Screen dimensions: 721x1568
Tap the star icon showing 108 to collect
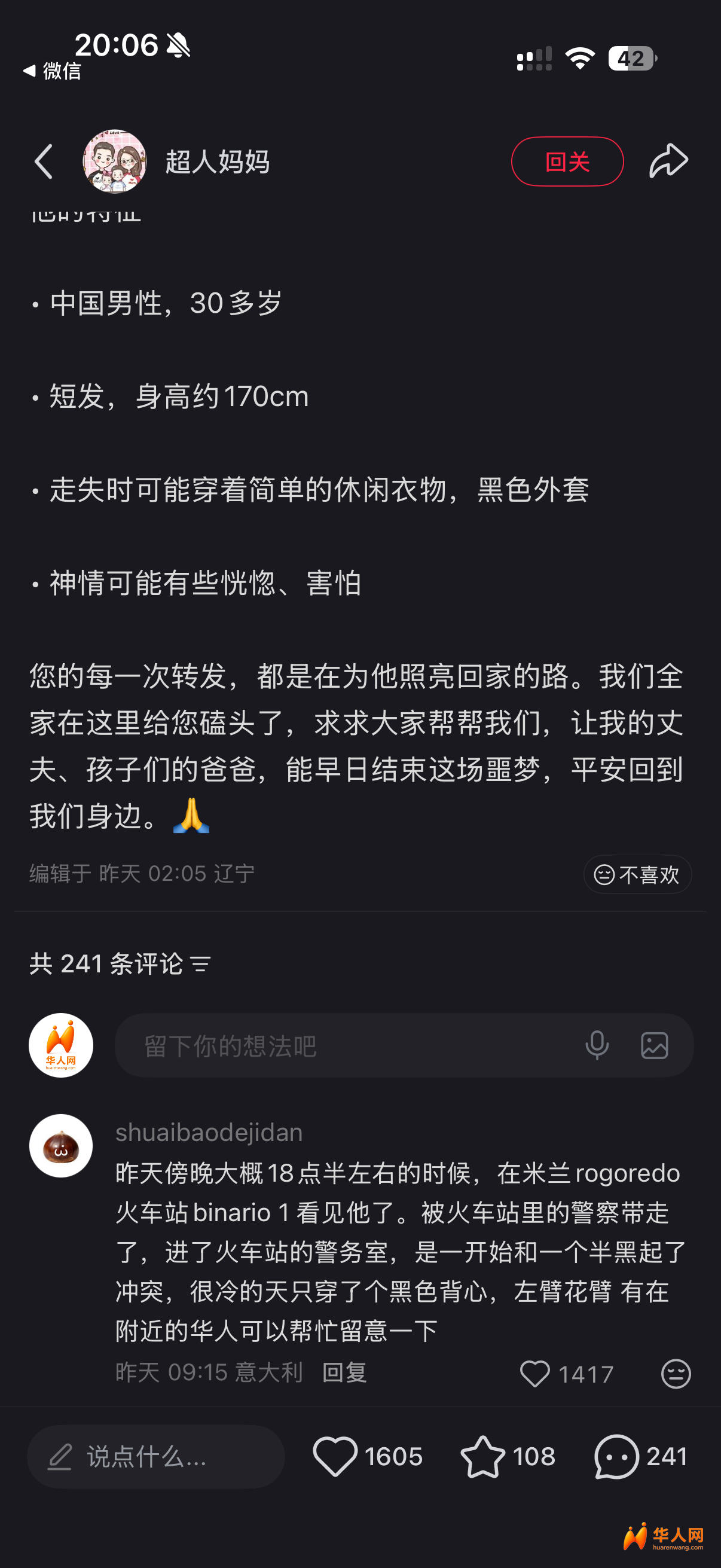(x=484, y=1457)
